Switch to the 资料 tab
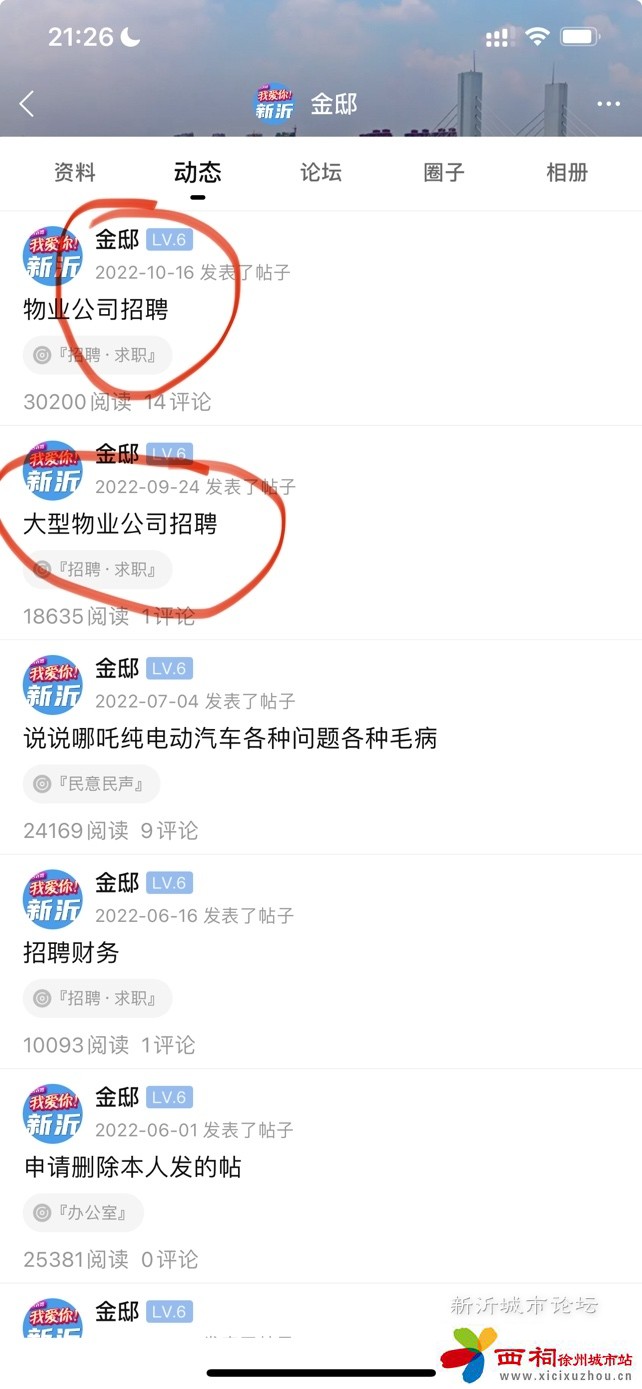Image resolution: width=642 pixels, height=1389 pixels. click(x=74, y=172)
